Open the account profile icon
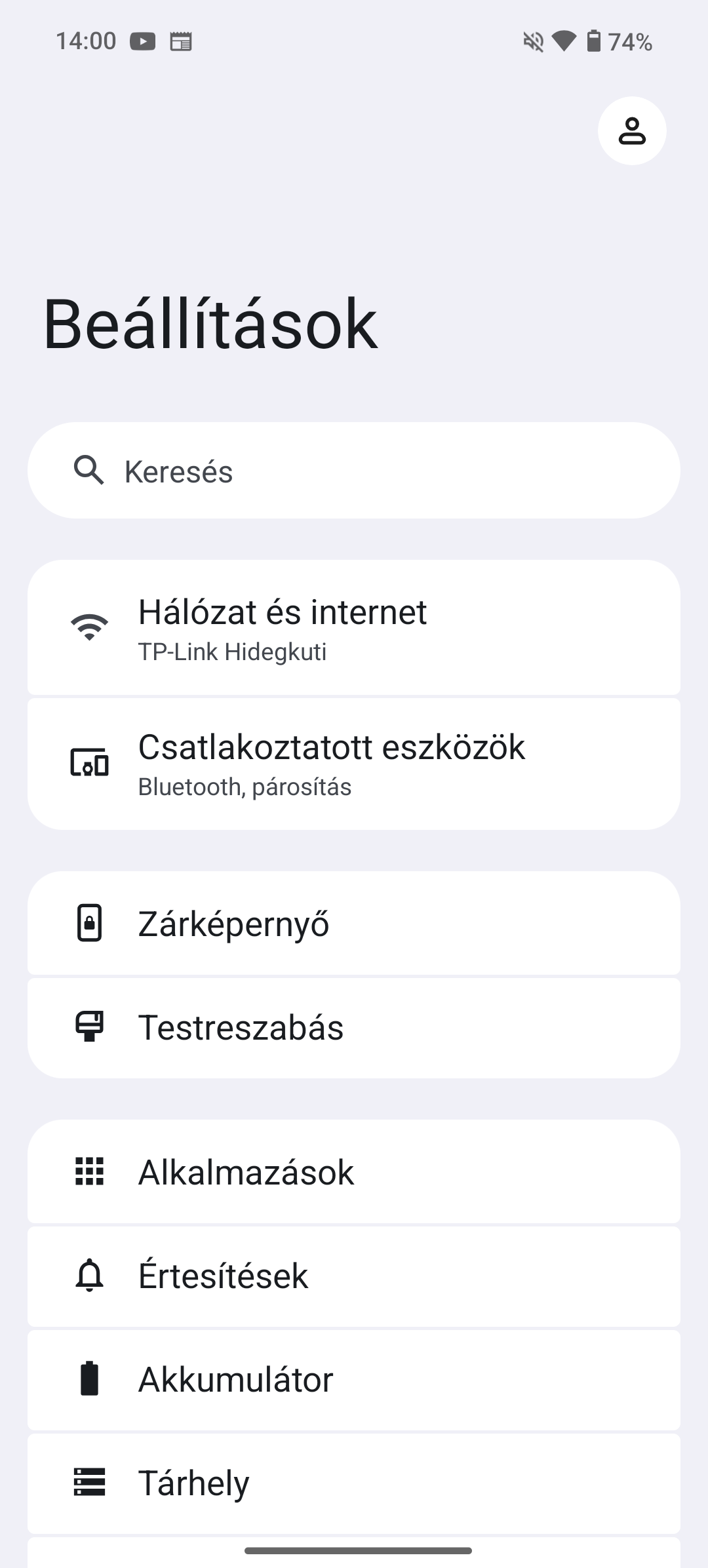 [632, 131]
